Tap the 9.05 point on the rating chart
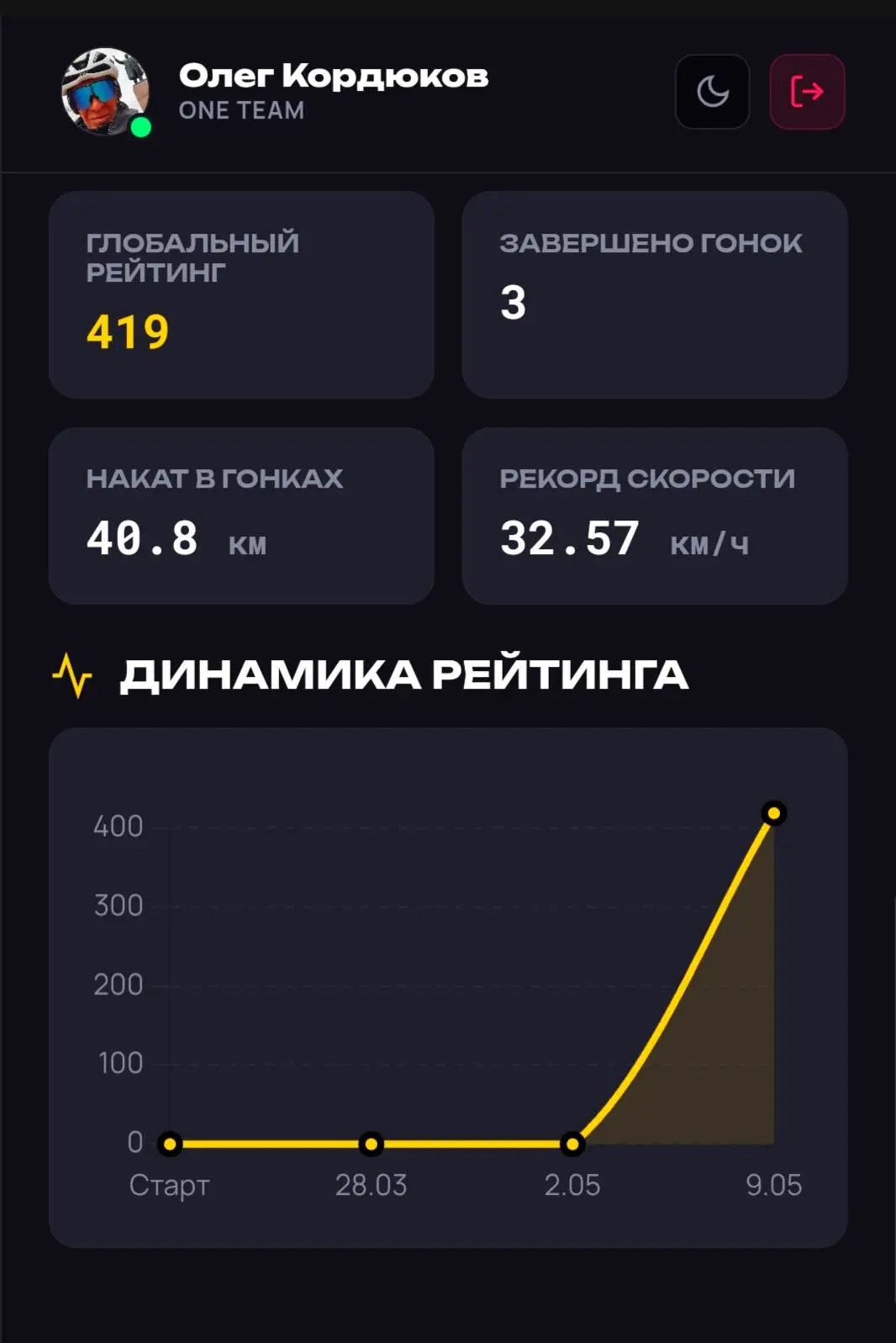 coord(773,813)
